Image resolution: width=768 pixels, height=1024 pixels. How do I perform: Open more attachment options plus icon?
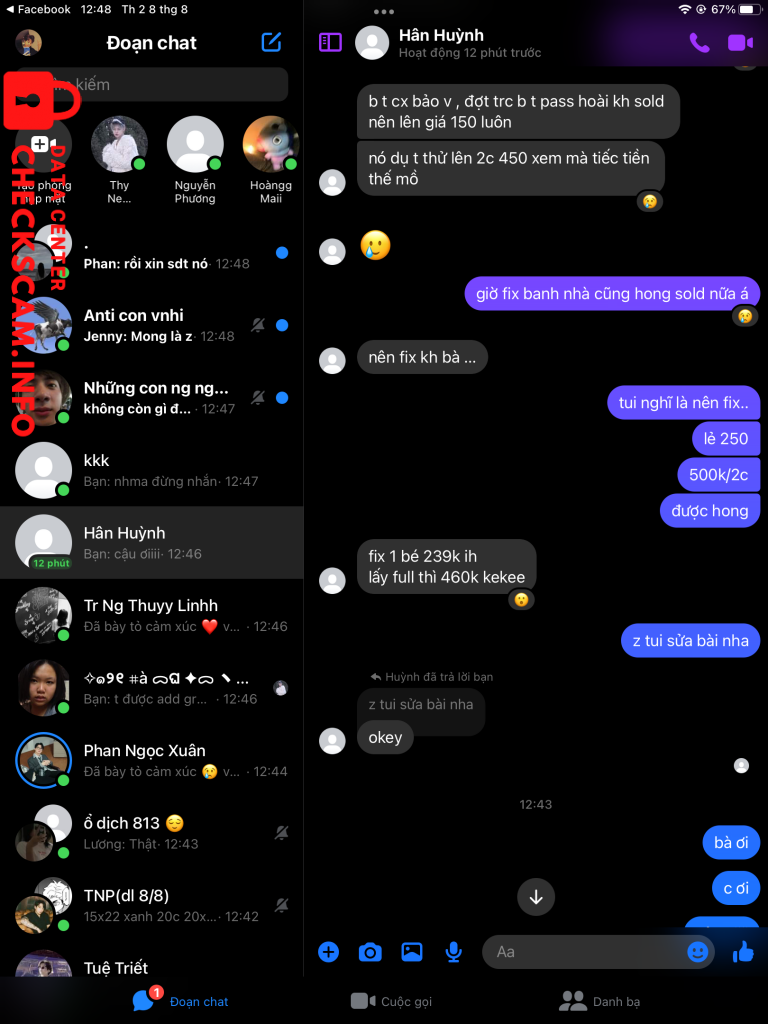point(329,952)
